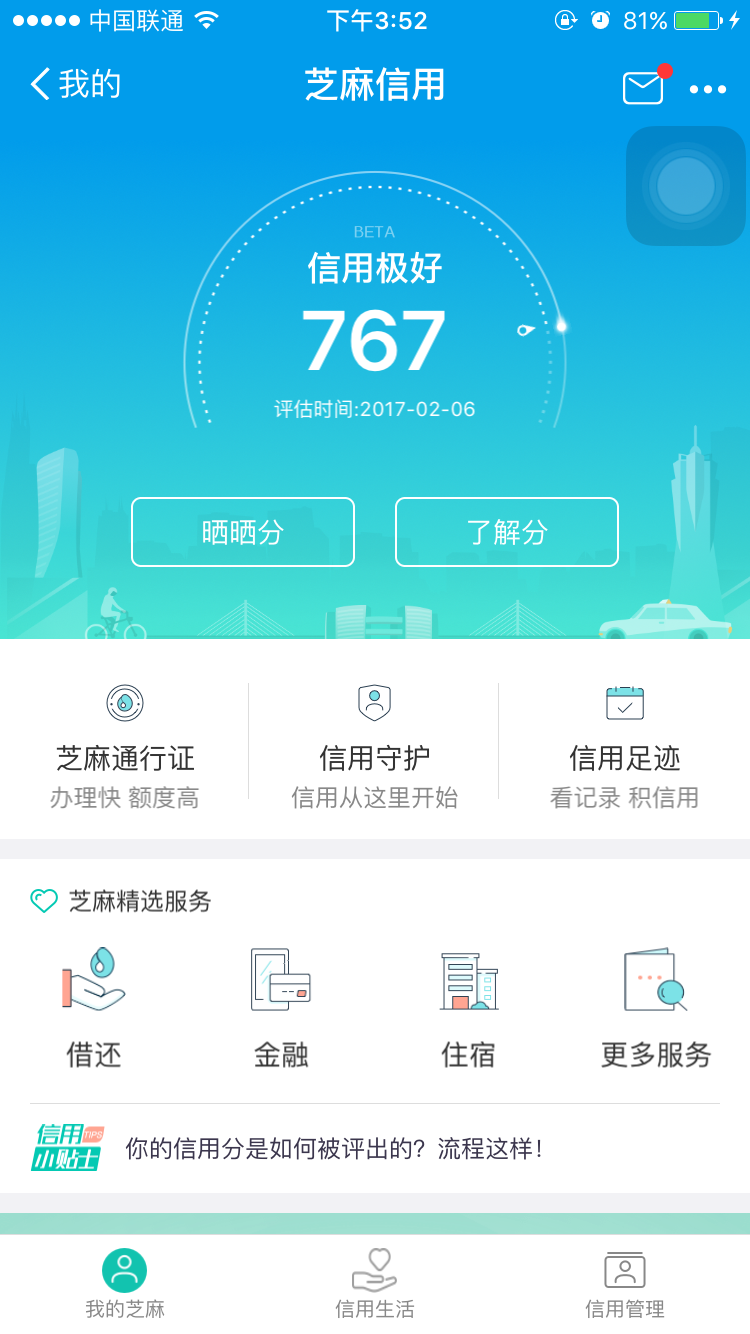Tap the 晒晒分 button

243,532
